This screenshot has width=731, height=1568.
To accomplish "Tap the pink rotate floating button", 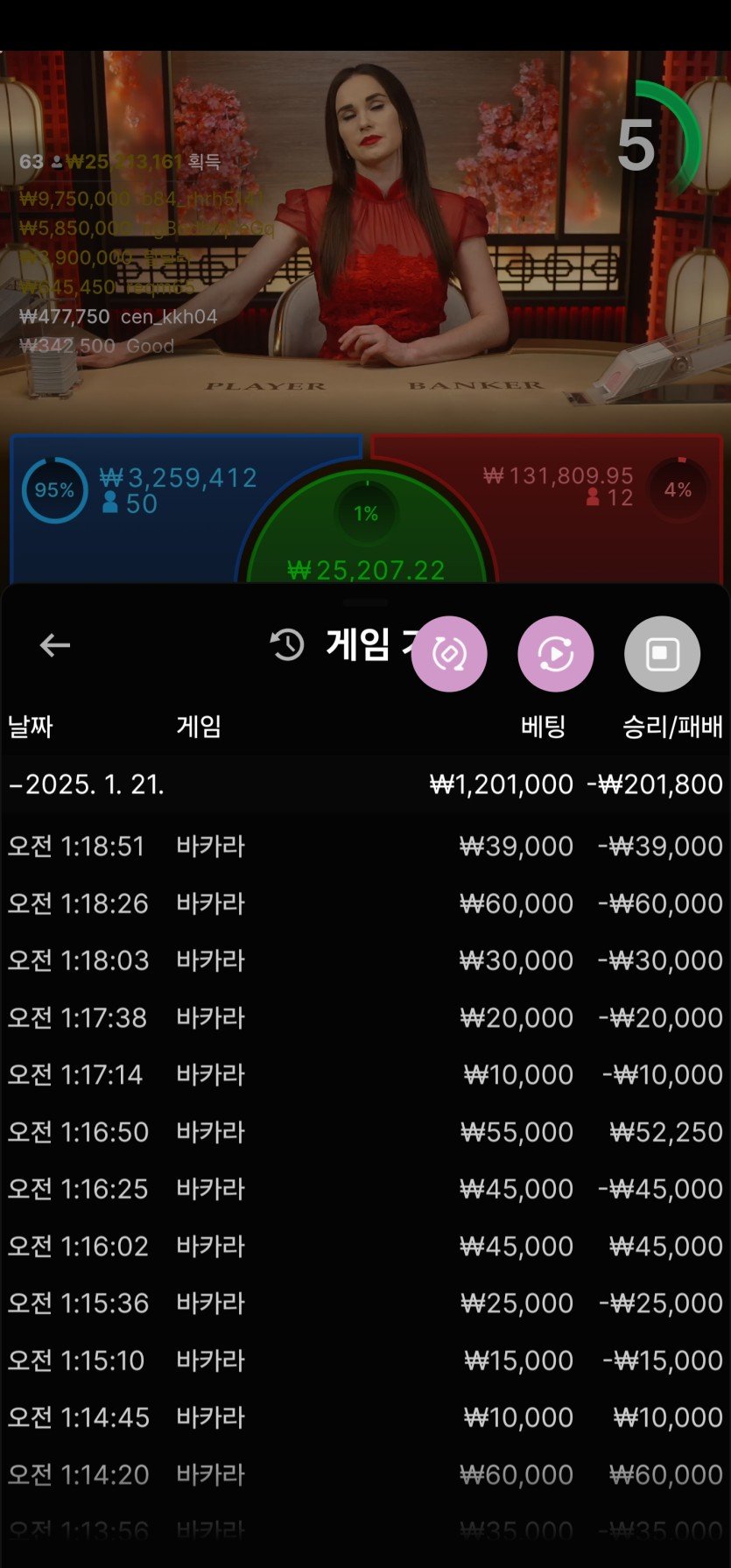I will pos(449,654).
